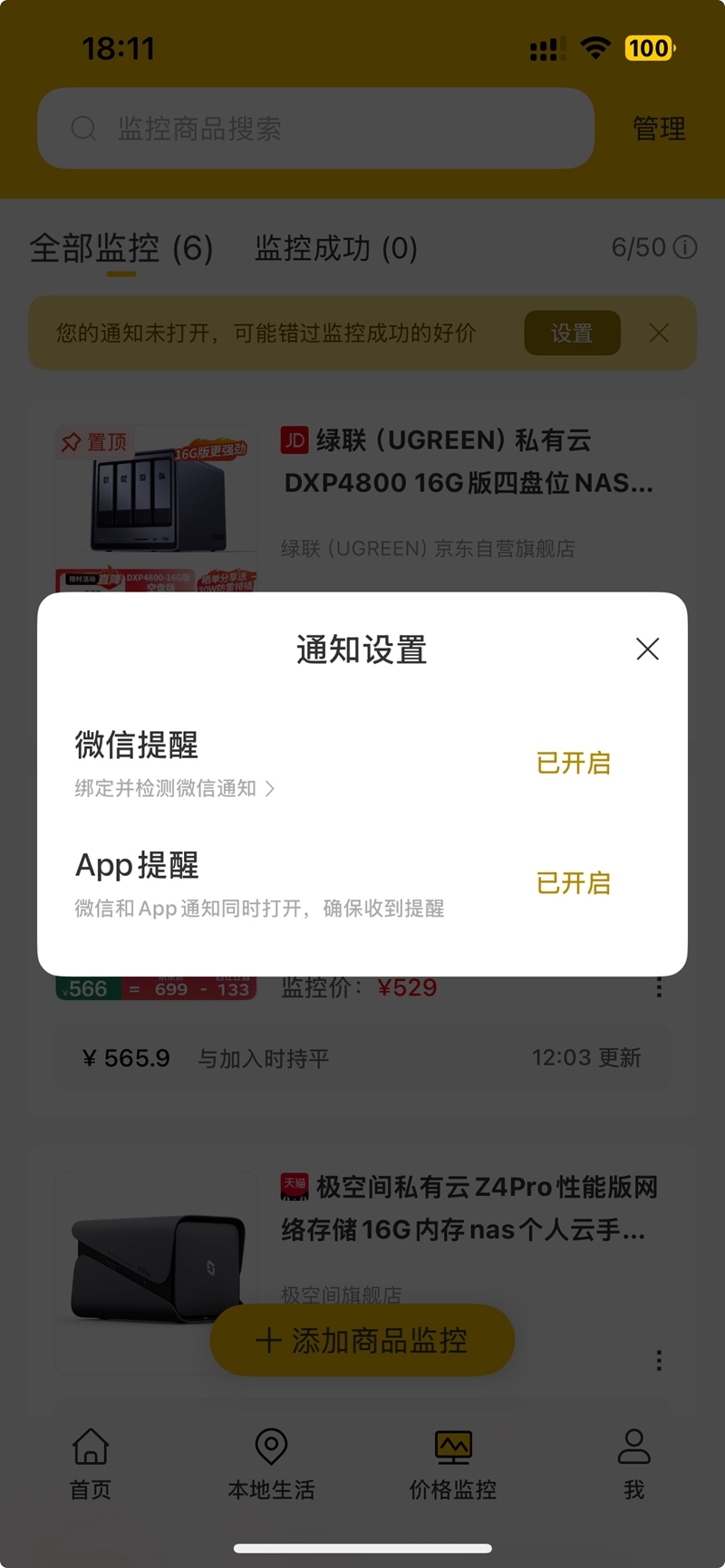
Task: Open the 6/50 info icon
Action: pos(686,247)
